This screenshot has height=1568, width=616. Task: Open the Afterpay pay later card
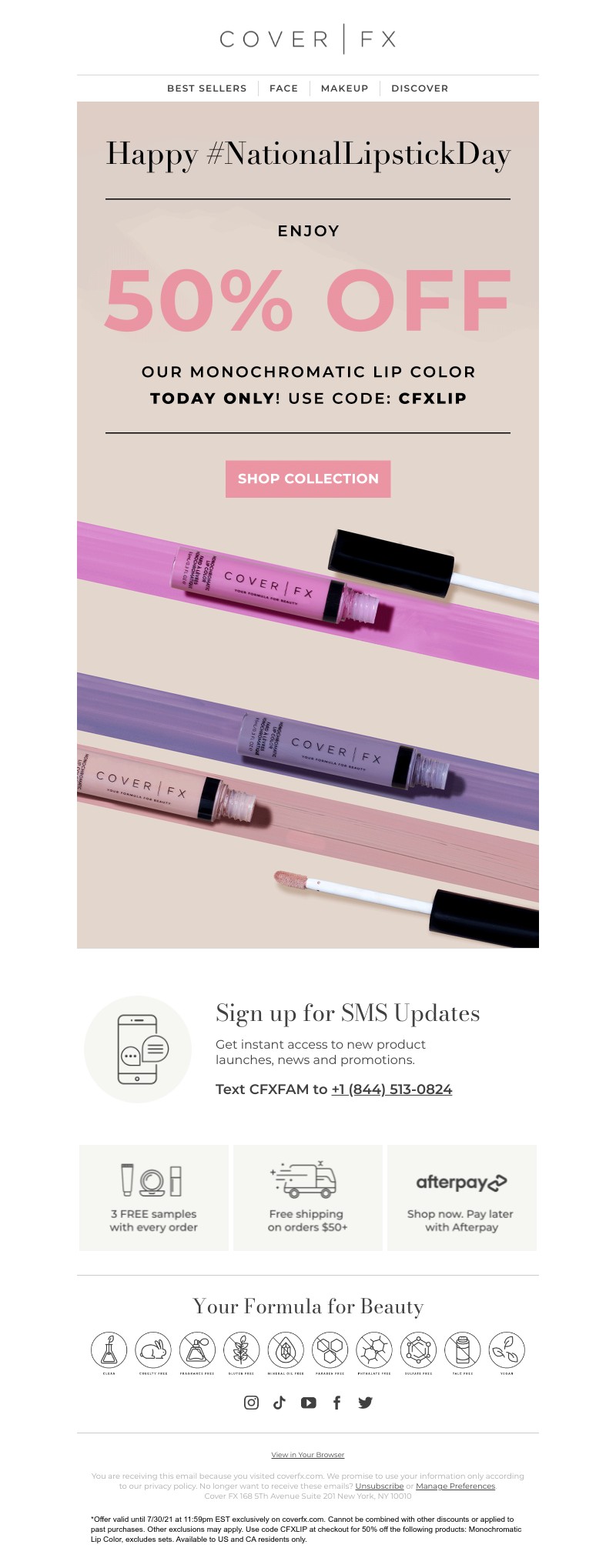coord(461,1197)
